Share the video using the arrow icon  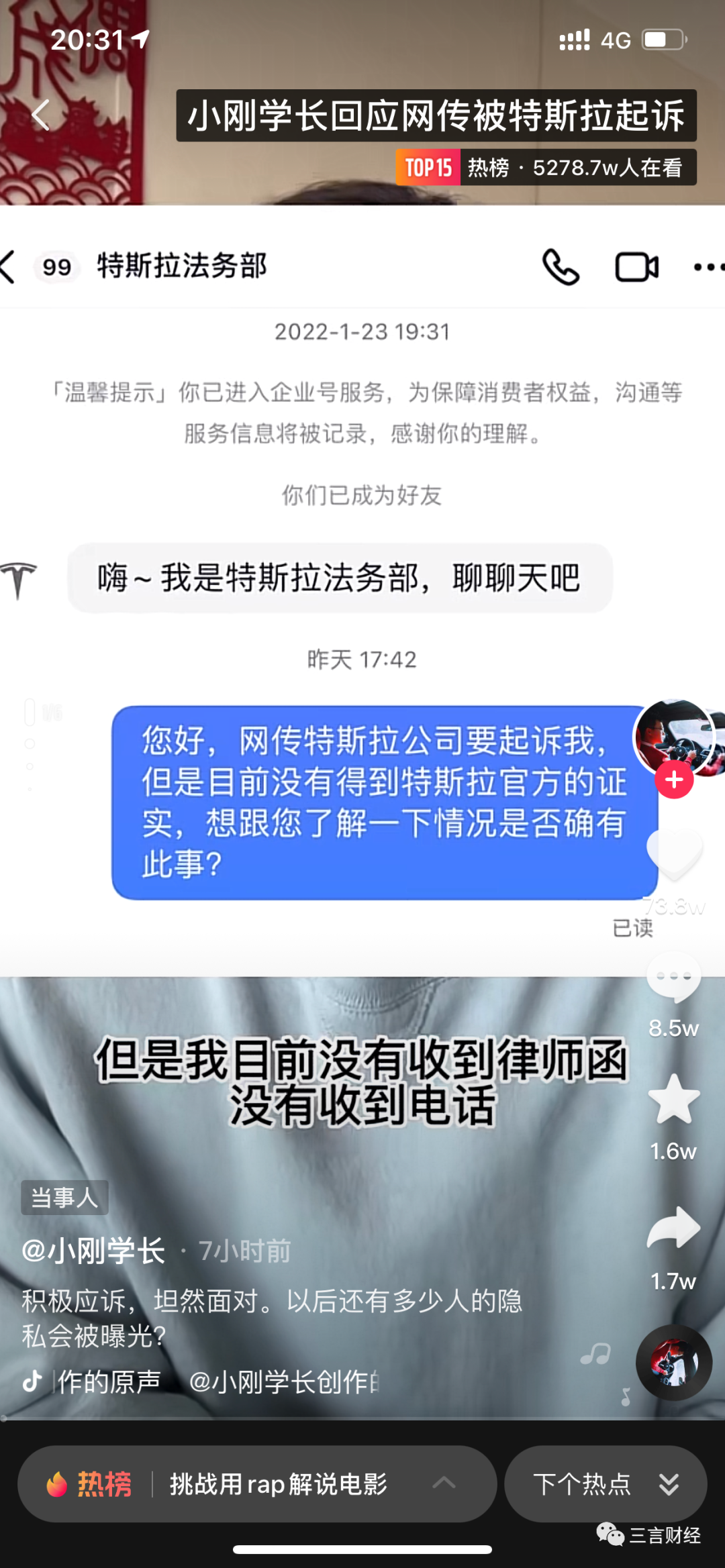coord(674,1228)
